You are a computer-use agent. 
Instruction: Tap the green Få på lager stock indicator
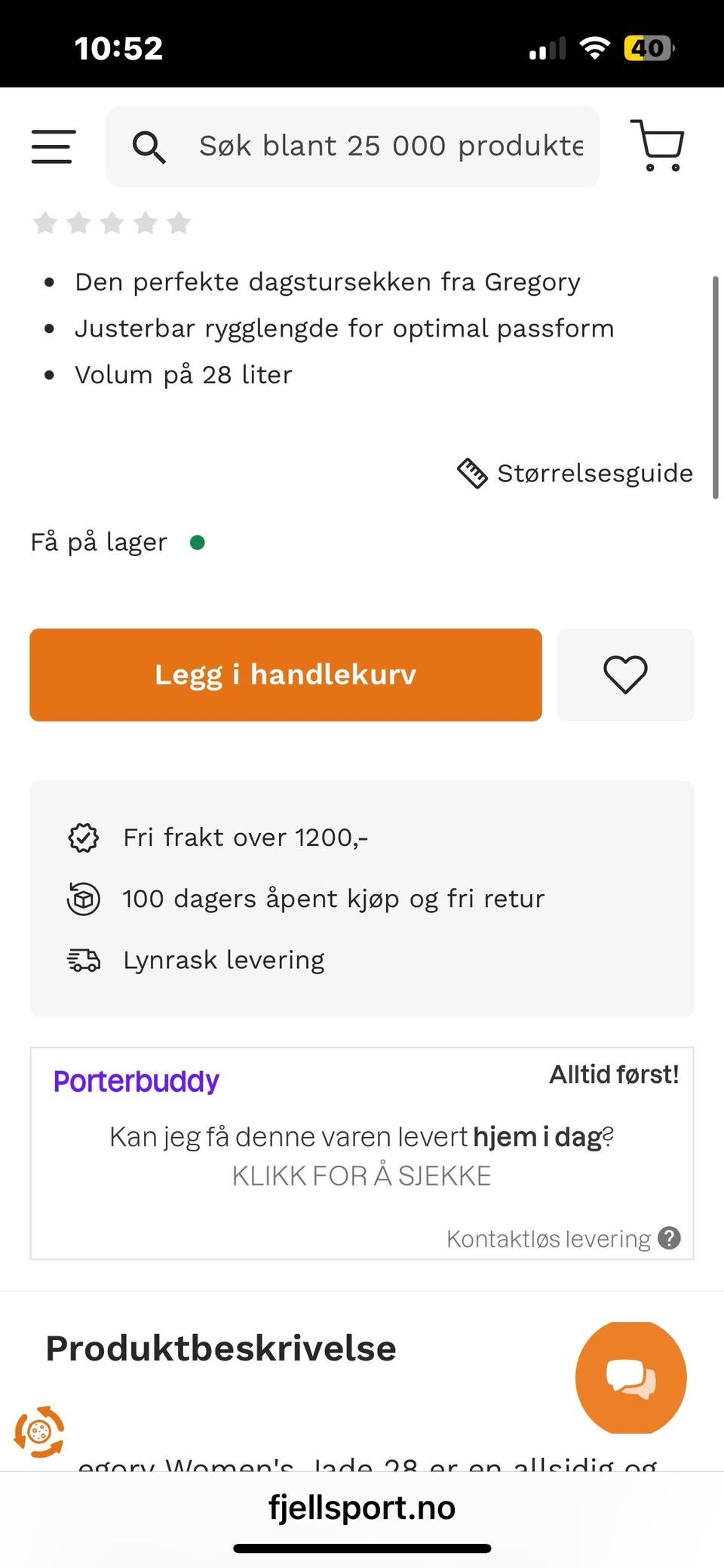199,541
